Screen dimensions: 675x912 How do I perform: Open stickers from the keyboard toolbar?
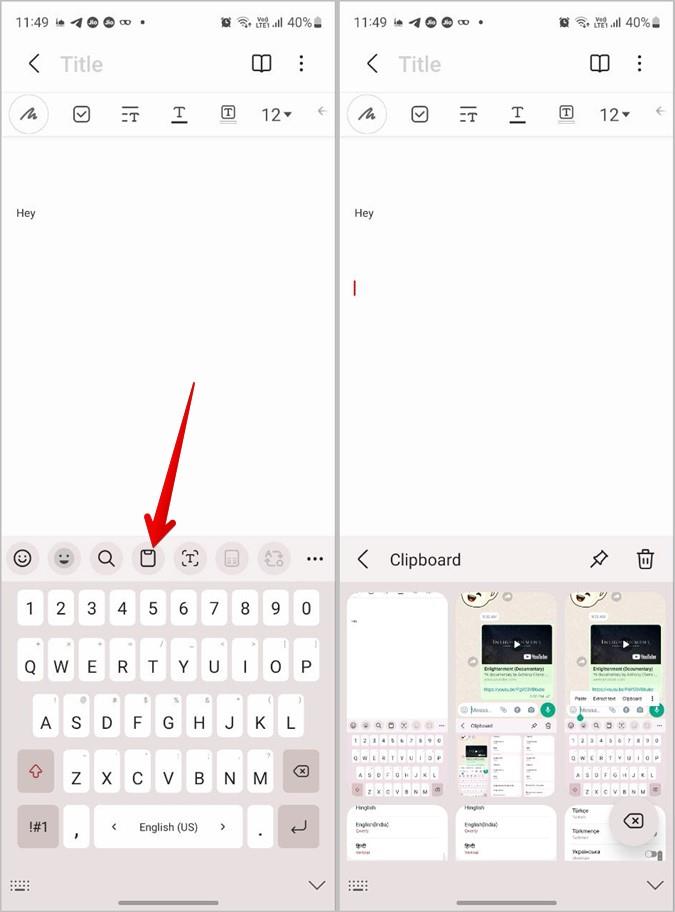click(64, 559)
